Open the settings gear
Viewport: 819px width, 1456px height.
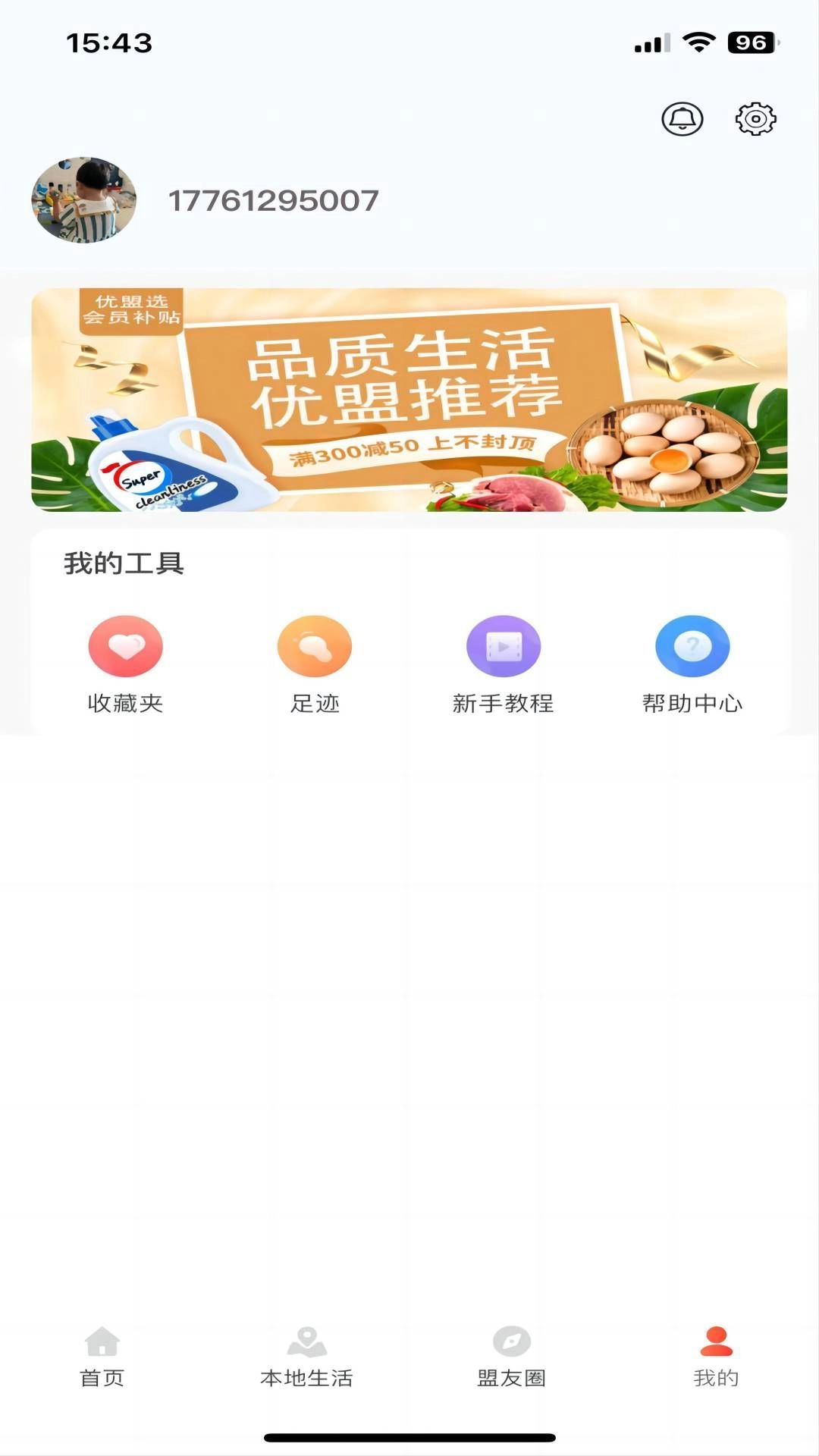(755, 118)
